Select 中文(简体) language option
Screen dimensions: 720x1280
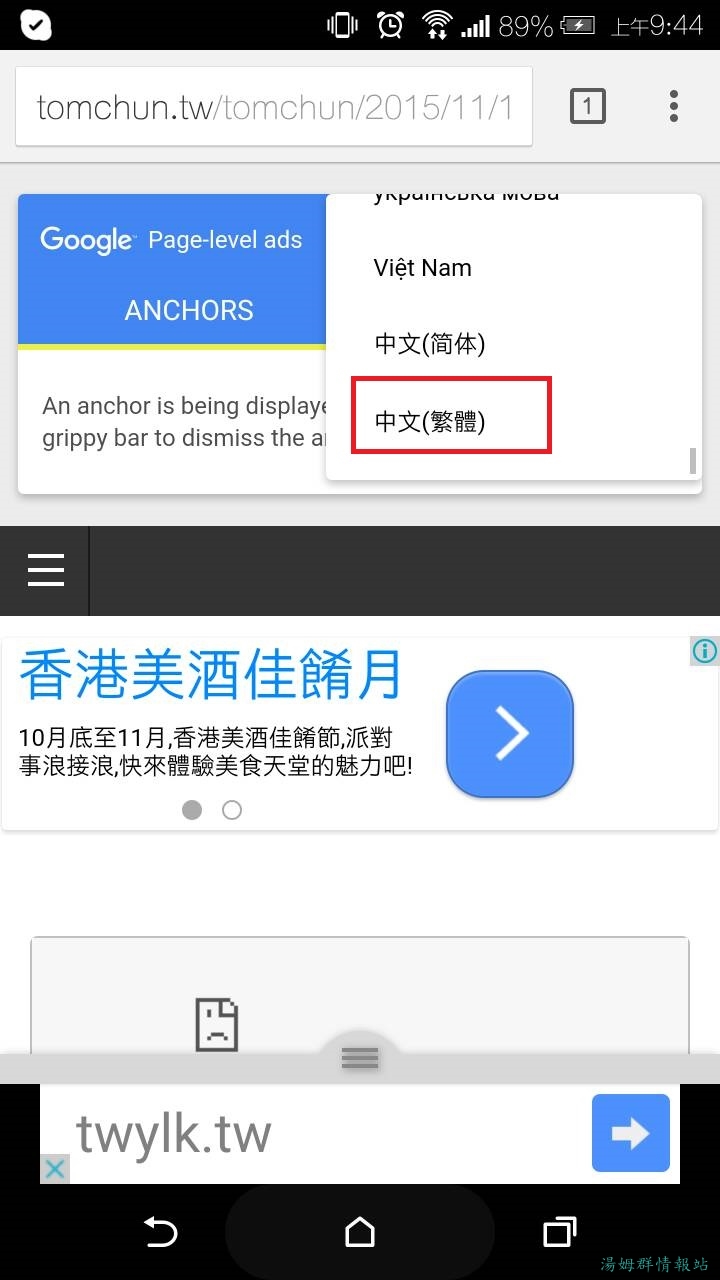point(430,344)
